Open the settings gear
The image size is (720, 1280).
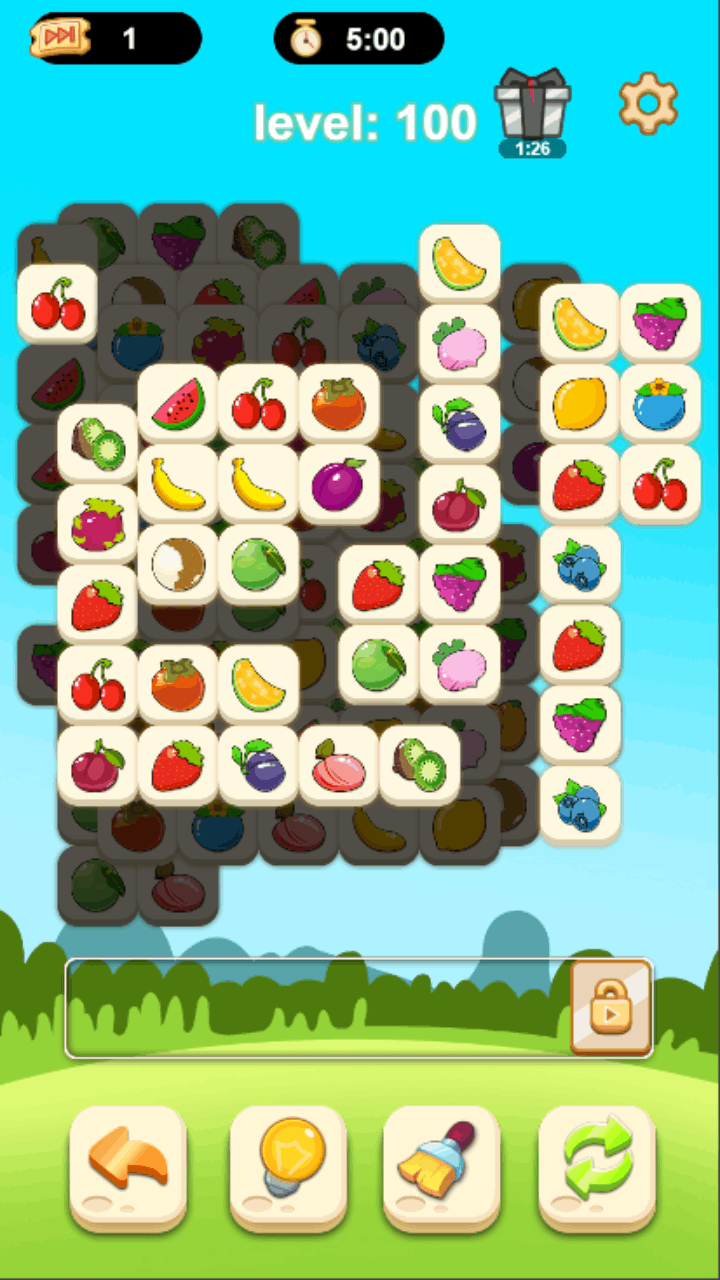pyautogui.click(x=648, y=102)
